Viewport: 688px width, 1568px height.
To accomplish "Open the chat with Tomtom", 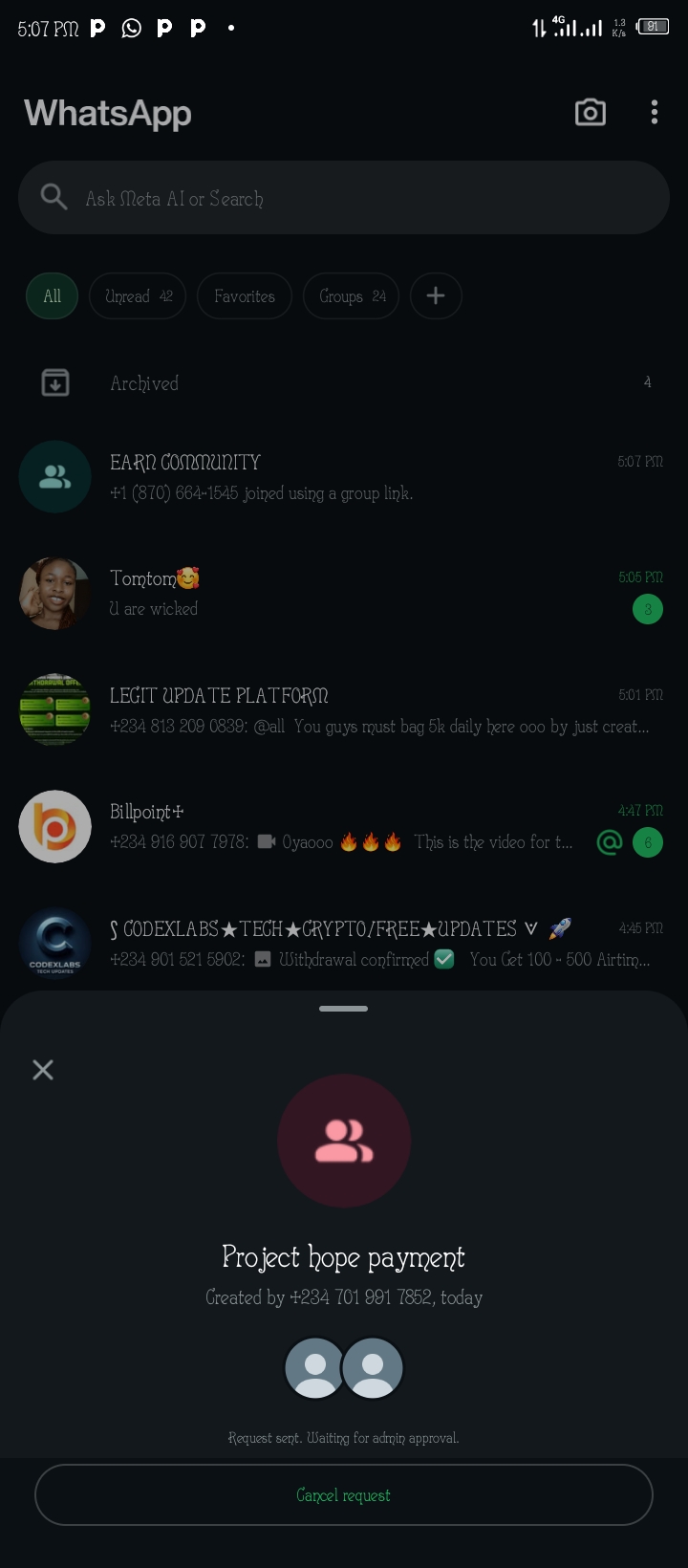I will tap(344, 594).
